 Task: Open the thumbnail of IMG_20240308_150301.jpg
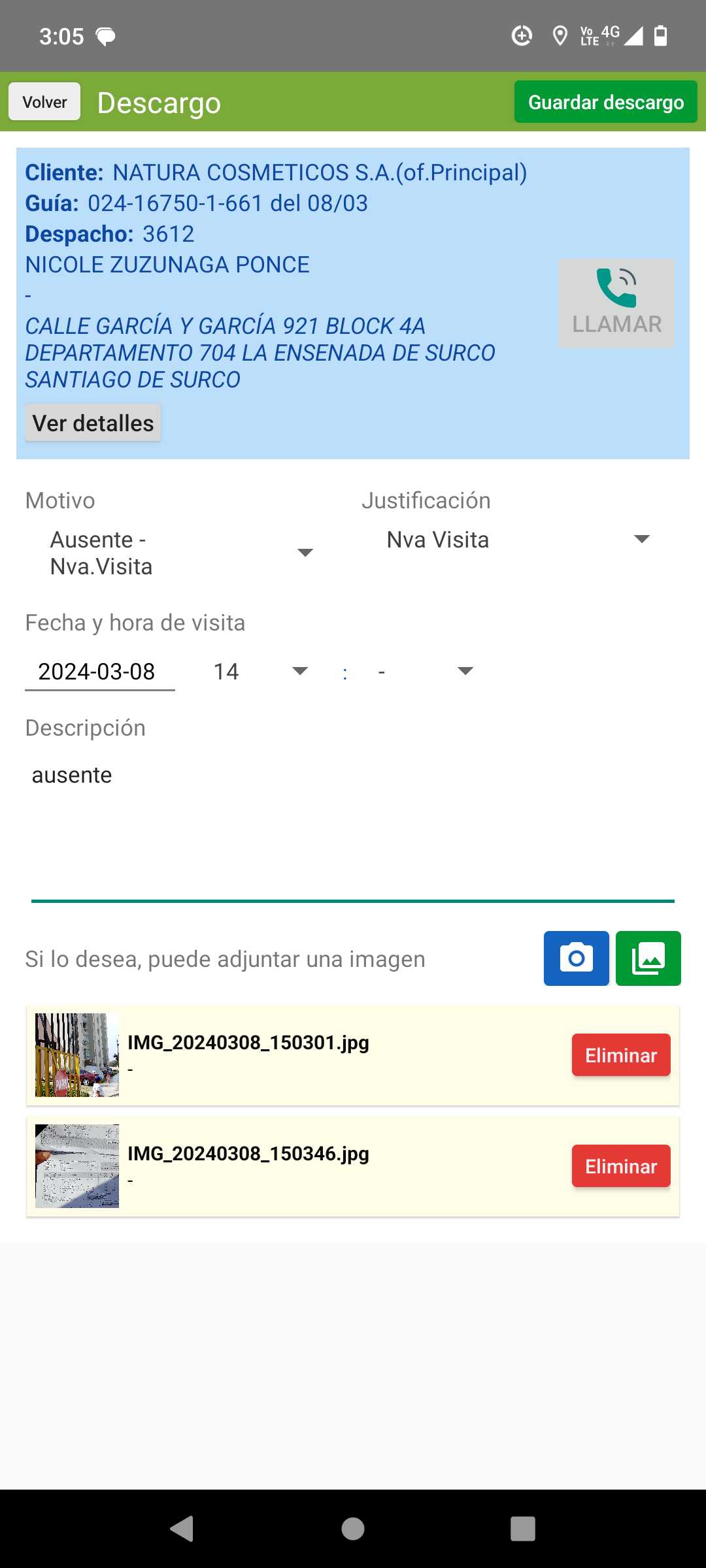(x=77, y=1055)
